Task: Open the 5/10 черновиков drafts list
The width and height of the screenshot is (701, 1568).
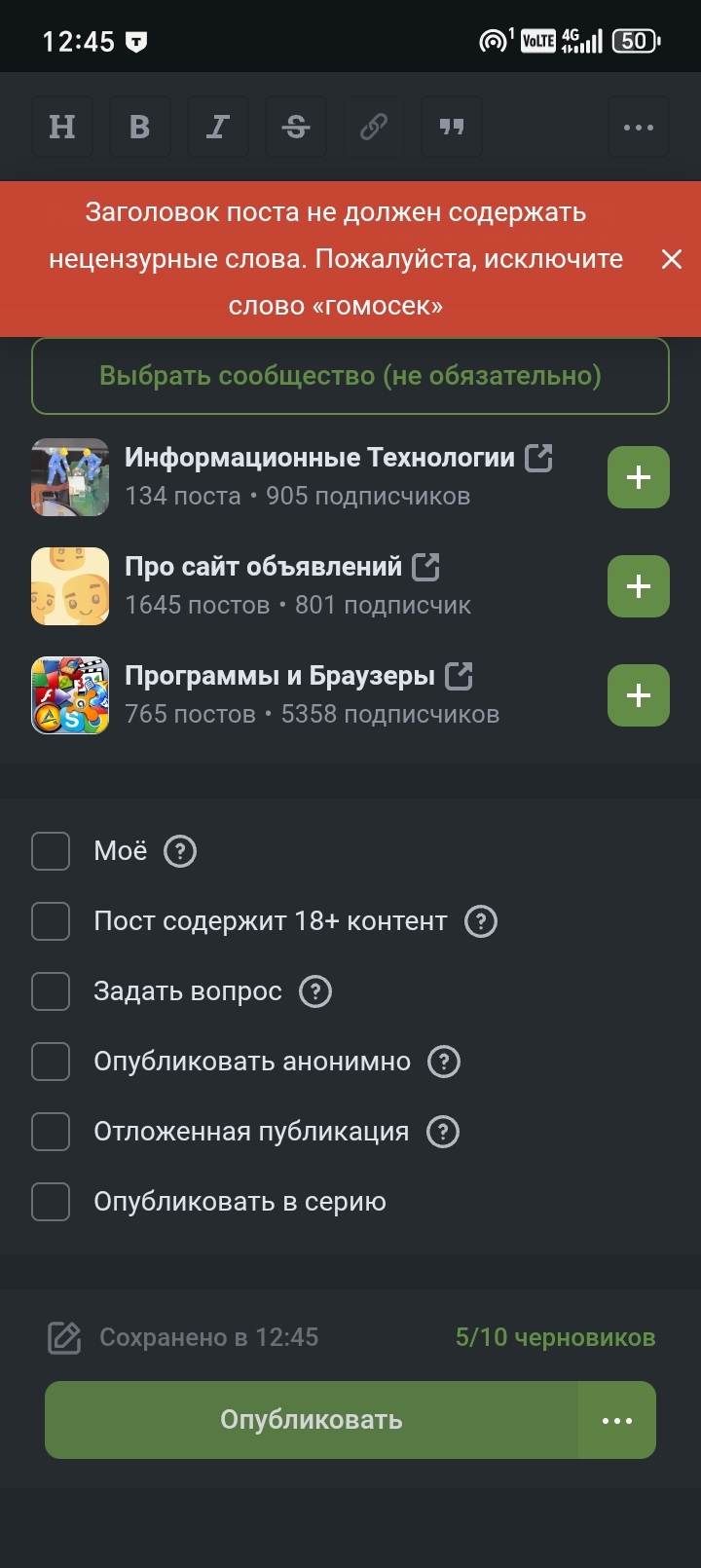Action: click(555, 1337)
